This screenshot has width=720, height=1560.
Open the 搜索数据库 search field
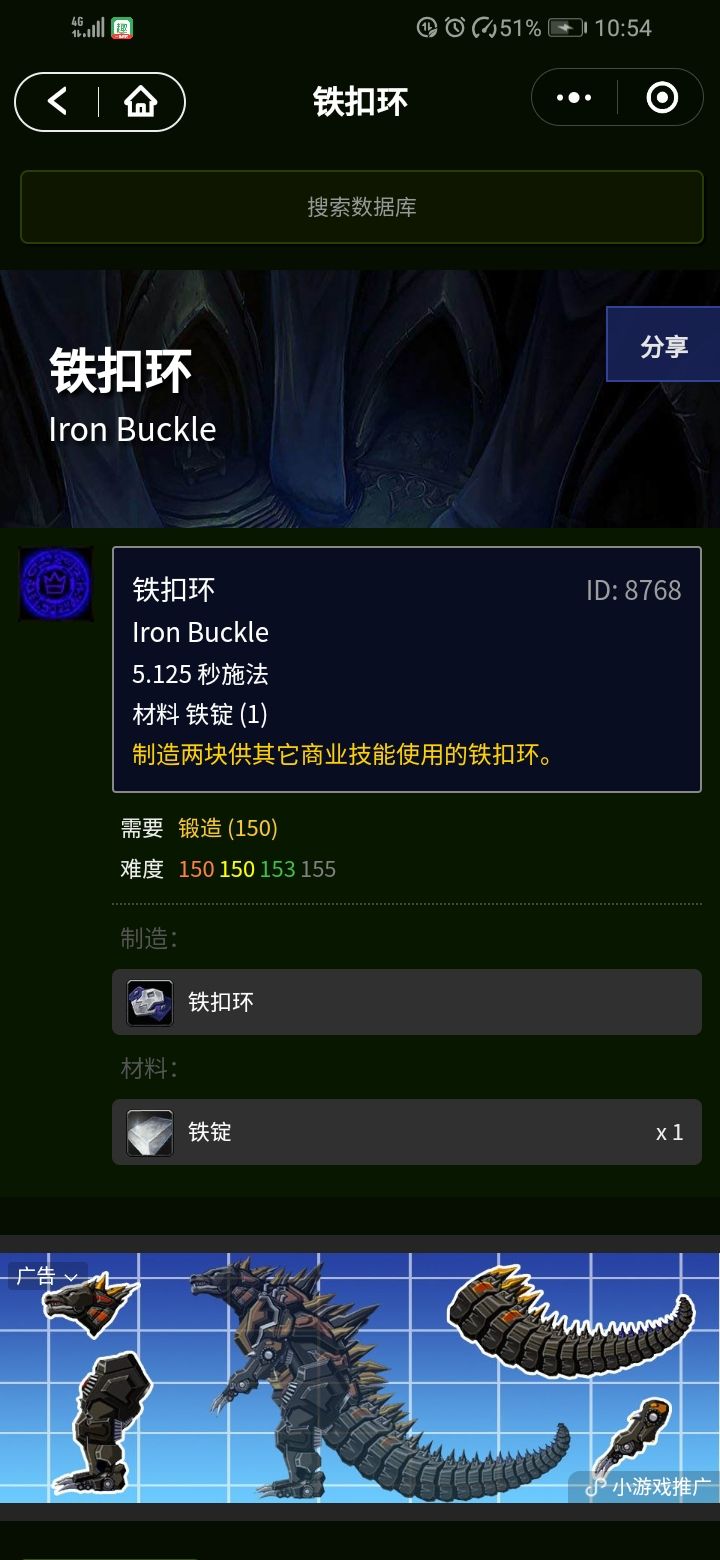(360, 207)
